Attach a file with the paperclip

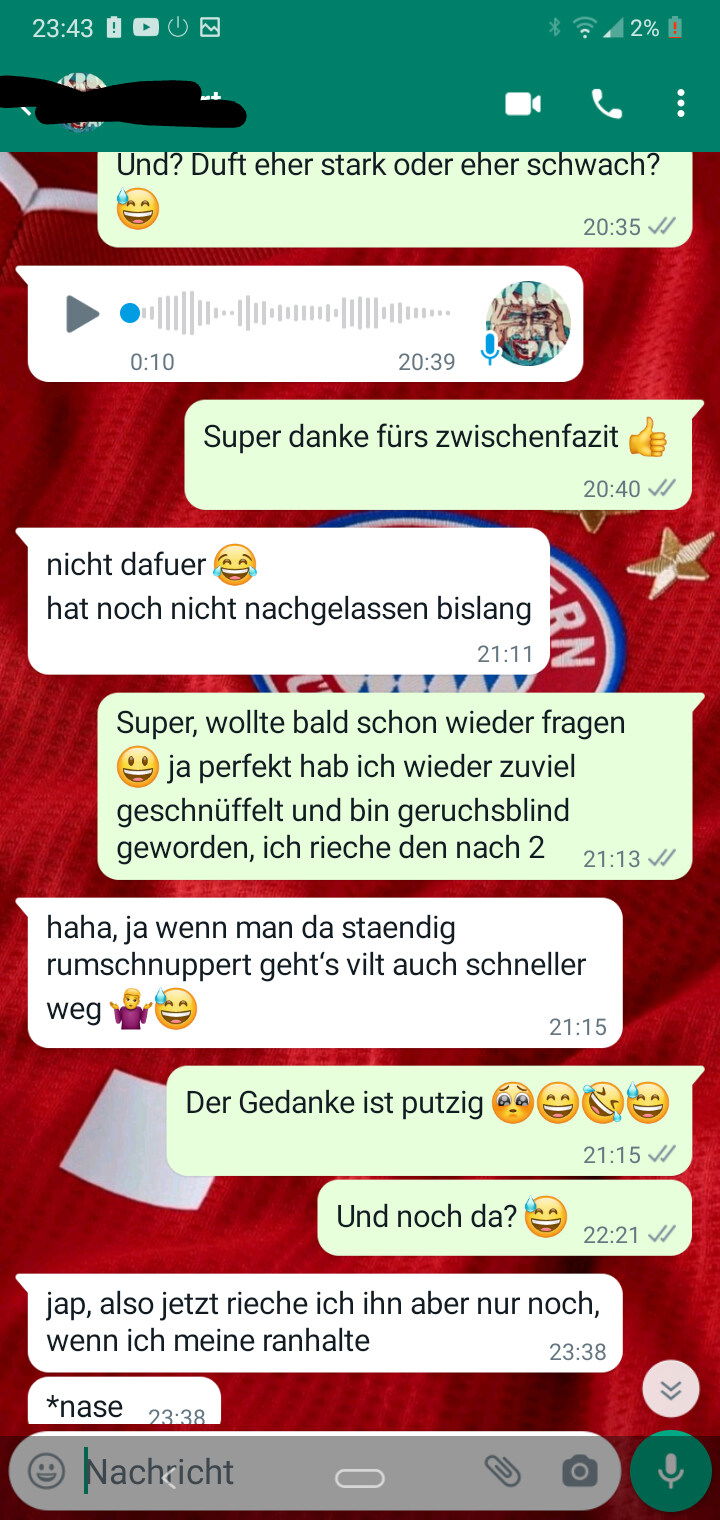coord(503,1471)
